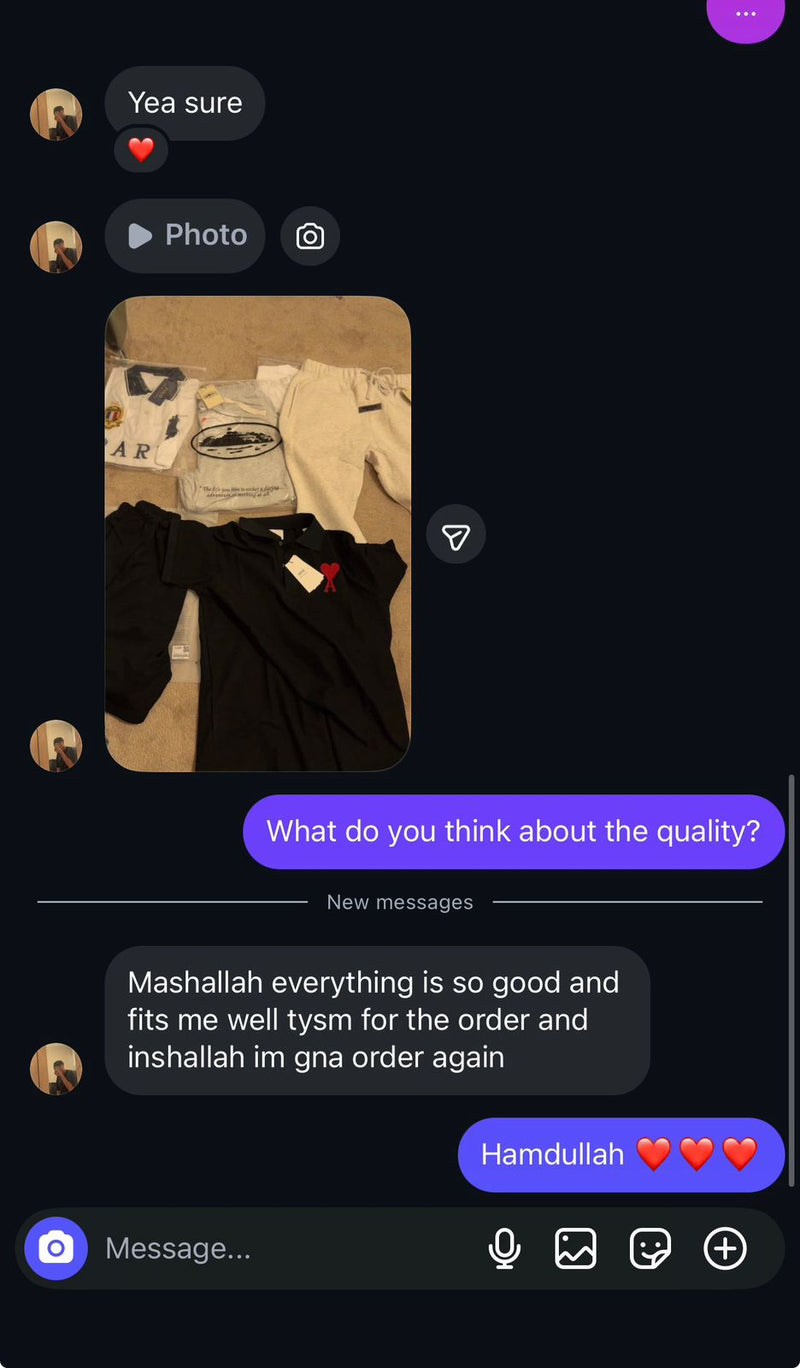Viewport: 800px width, 1368px height.
Task: Open the sticker picker
Action: [650, 1248]
